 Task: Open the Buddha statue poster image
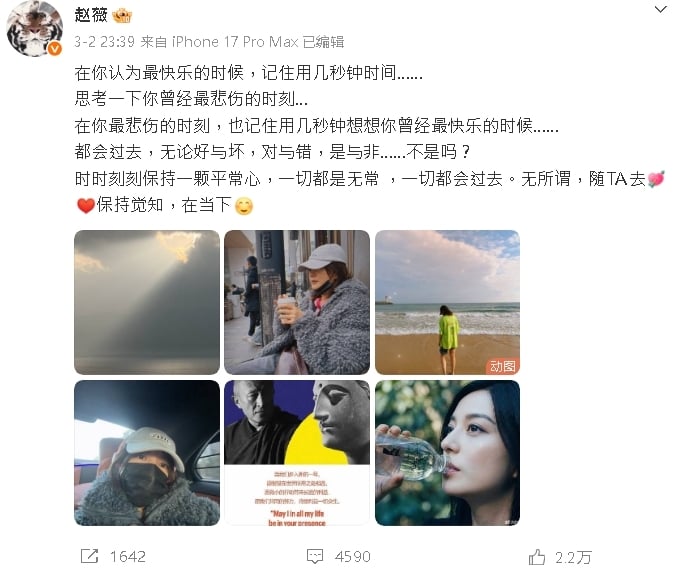click(x=296, y=452)
